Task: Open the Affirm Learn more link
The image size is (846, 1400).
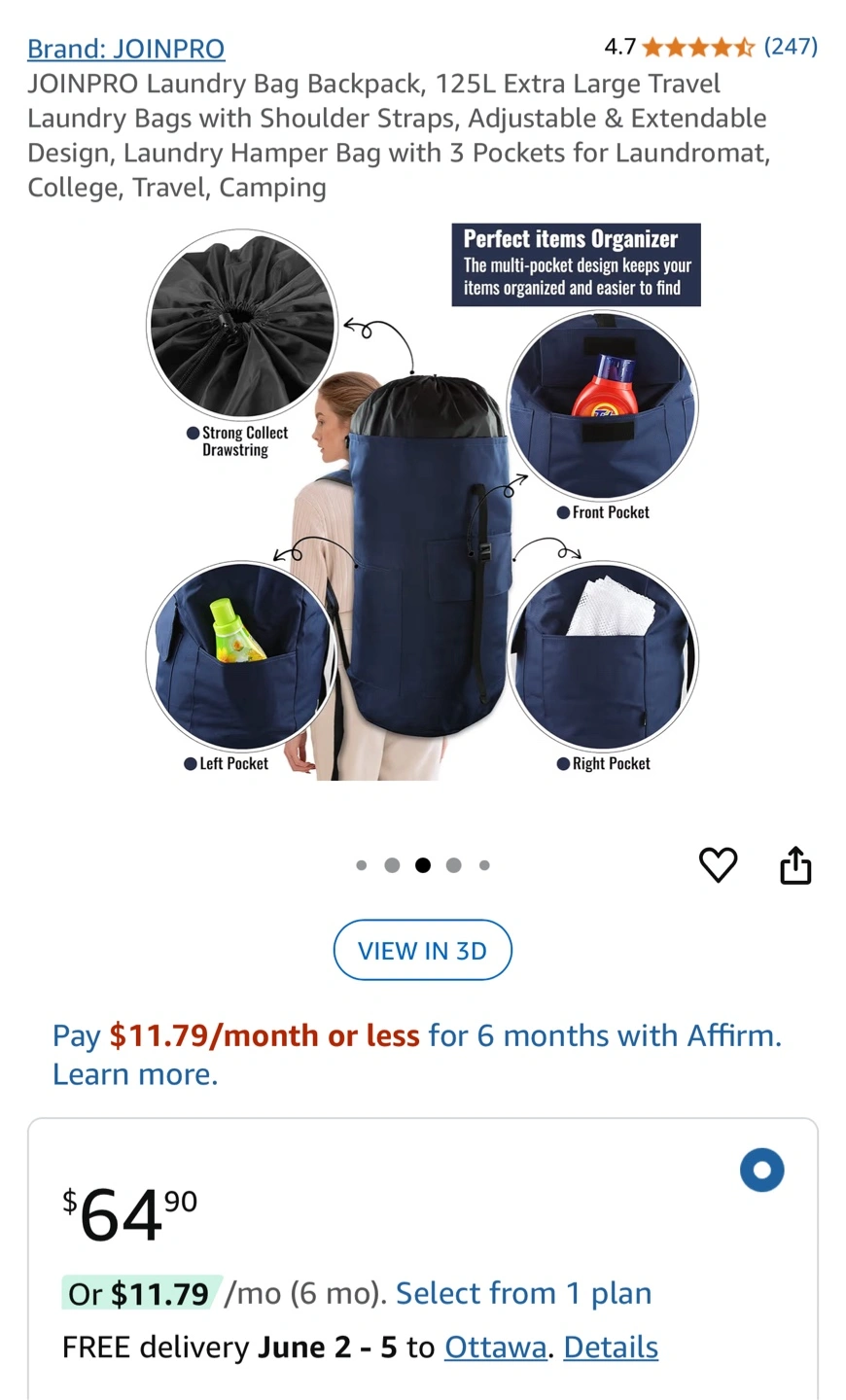Action: (135, 1074)
